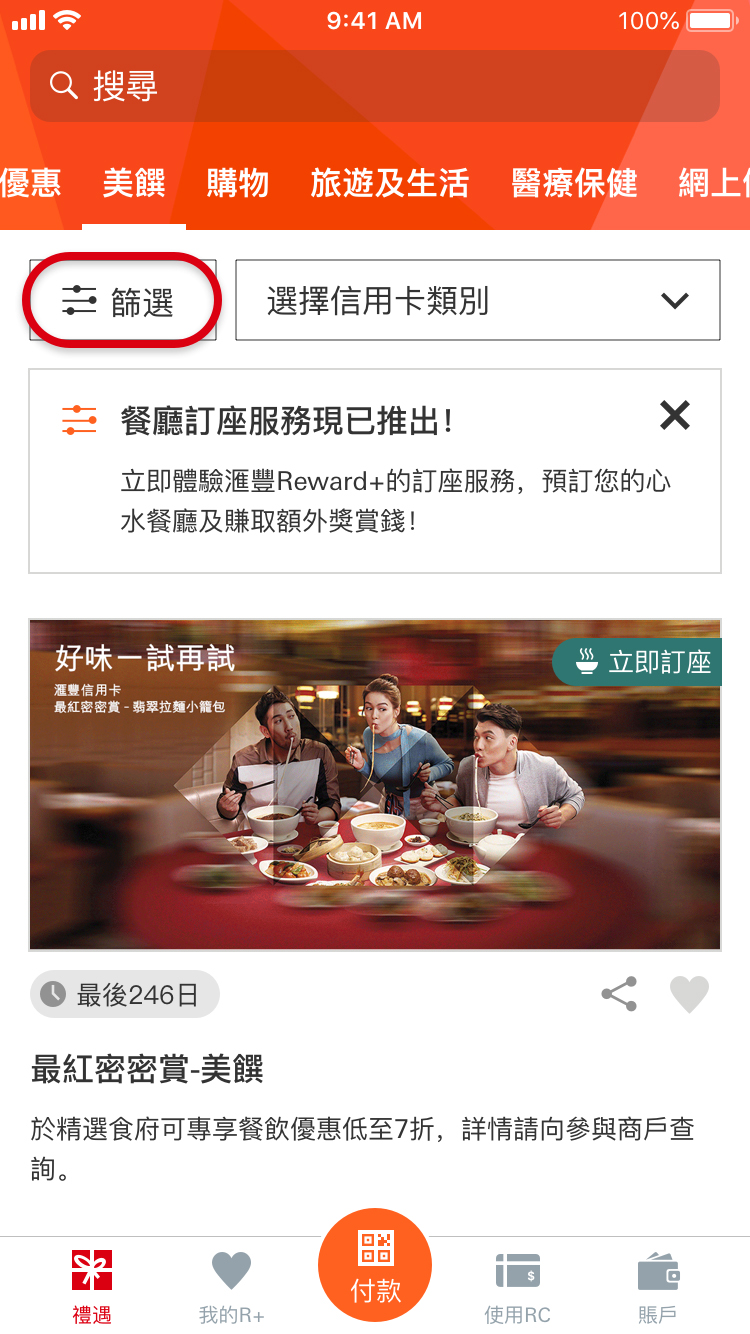Open the 篩選 filter options
This screenshot has height=1334, width=750.
[122, 301]
